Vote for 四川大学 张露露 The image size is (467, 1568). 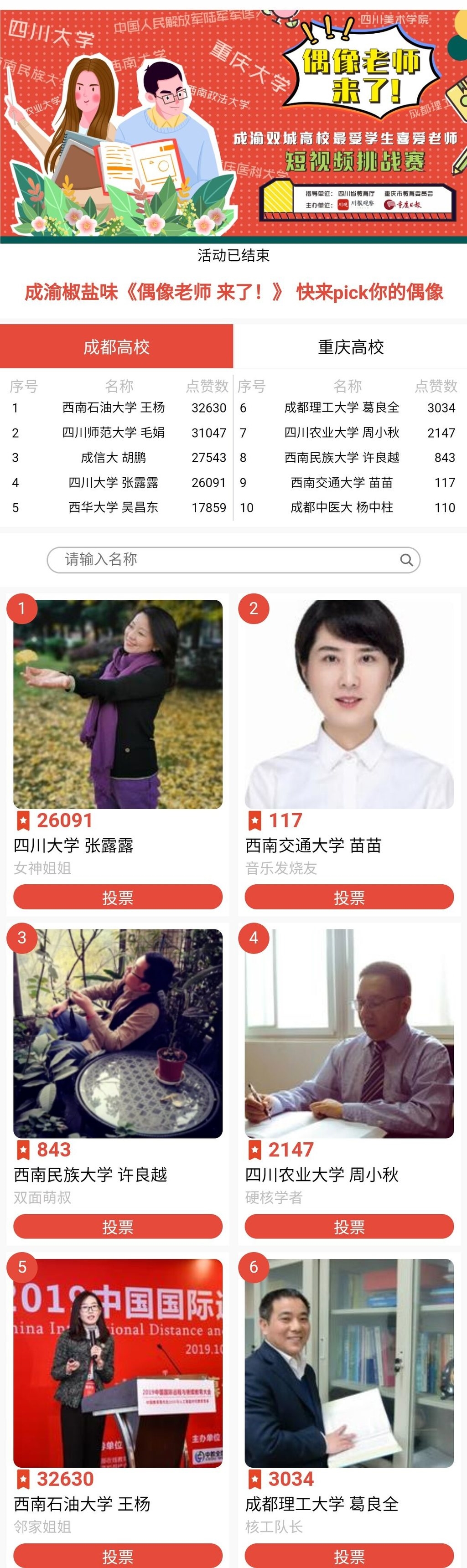click(x=118, y=897)
